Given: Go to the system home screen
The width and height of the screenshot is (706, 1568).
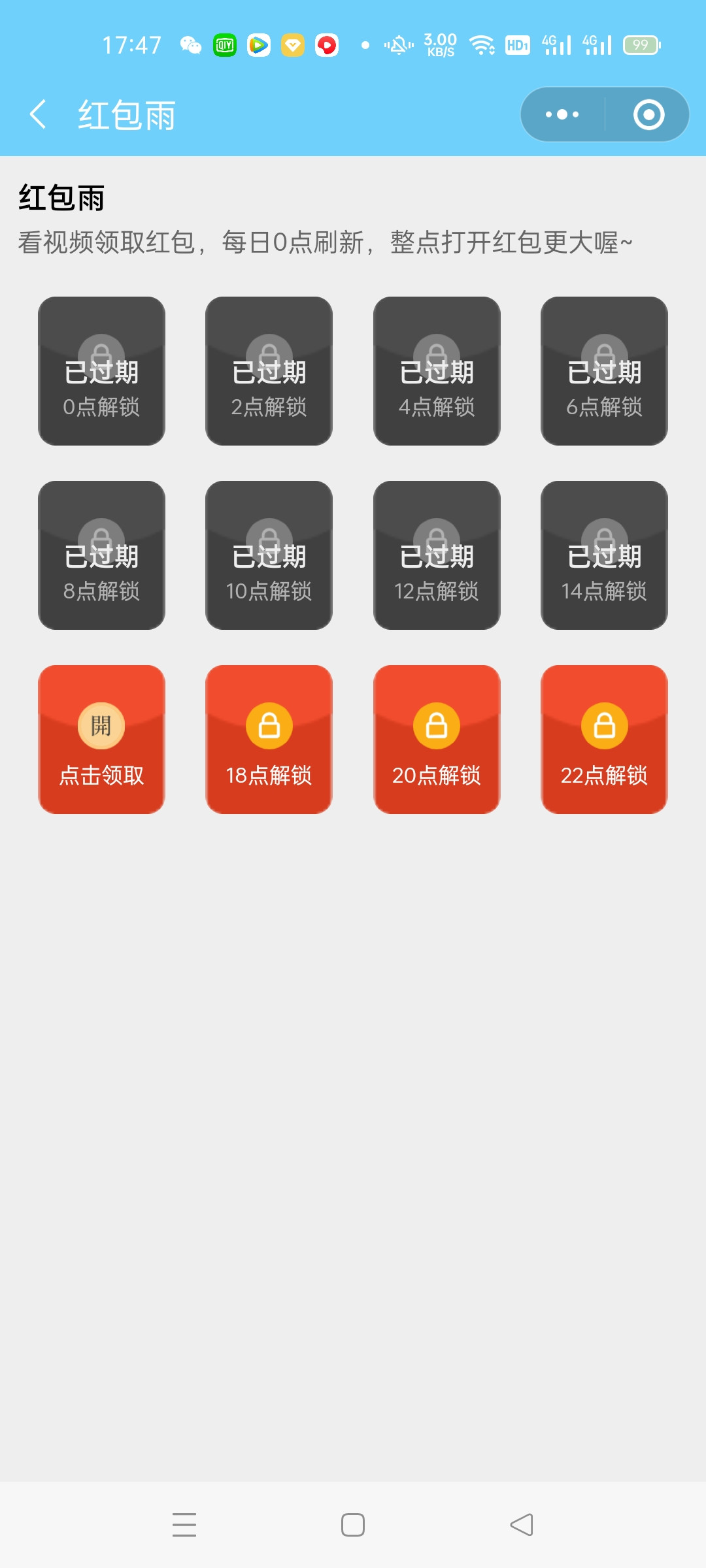Looking at the screenshot, I should pyautogui.click(x=353, y=1525).
